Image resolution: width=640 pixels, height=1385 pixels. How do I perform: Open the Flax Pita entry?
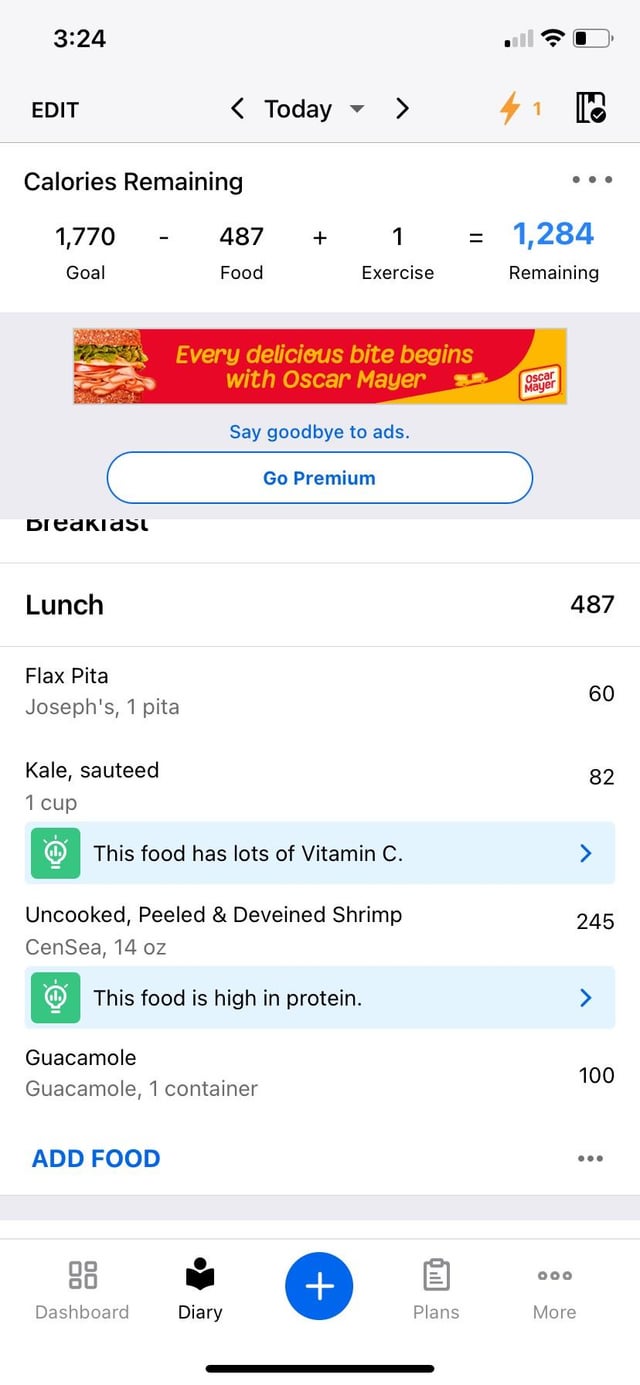click(x=320, y=691)
